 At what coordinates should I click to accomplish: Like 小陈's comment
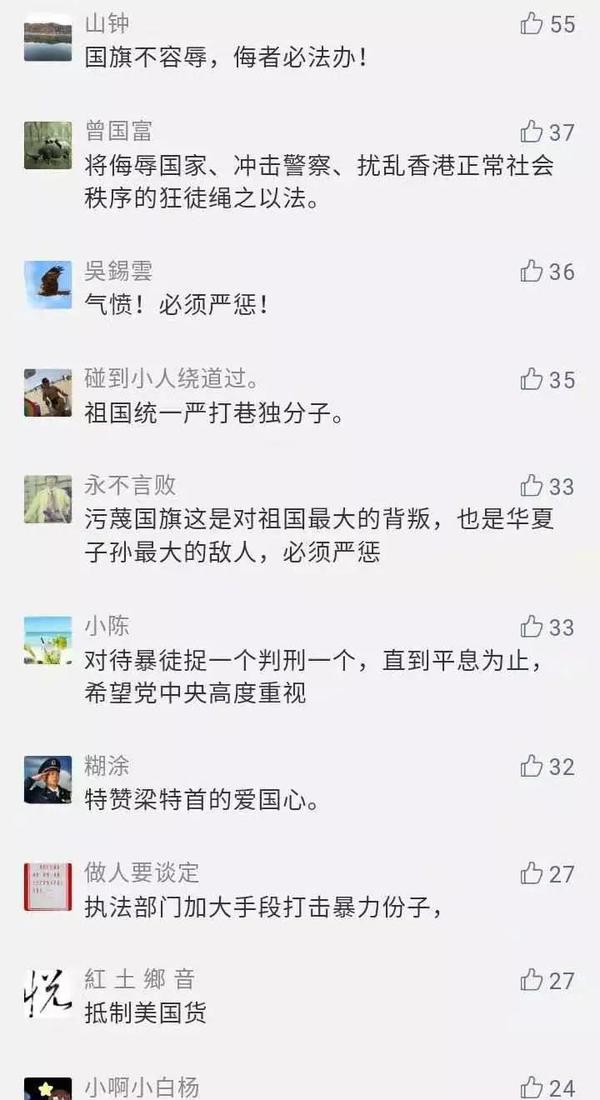(531, 627)
